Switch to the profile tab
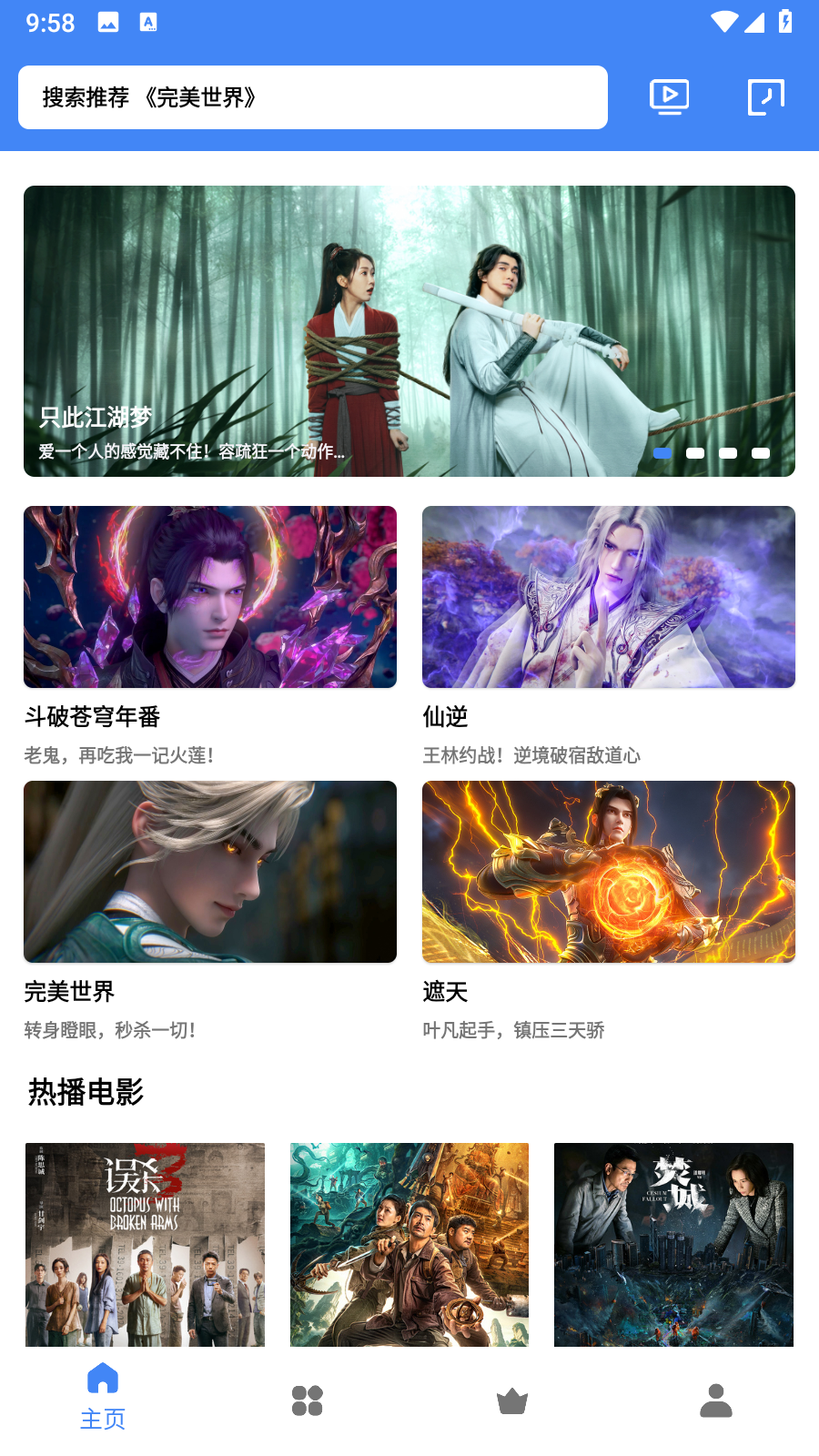 (x=716, y=1400)
